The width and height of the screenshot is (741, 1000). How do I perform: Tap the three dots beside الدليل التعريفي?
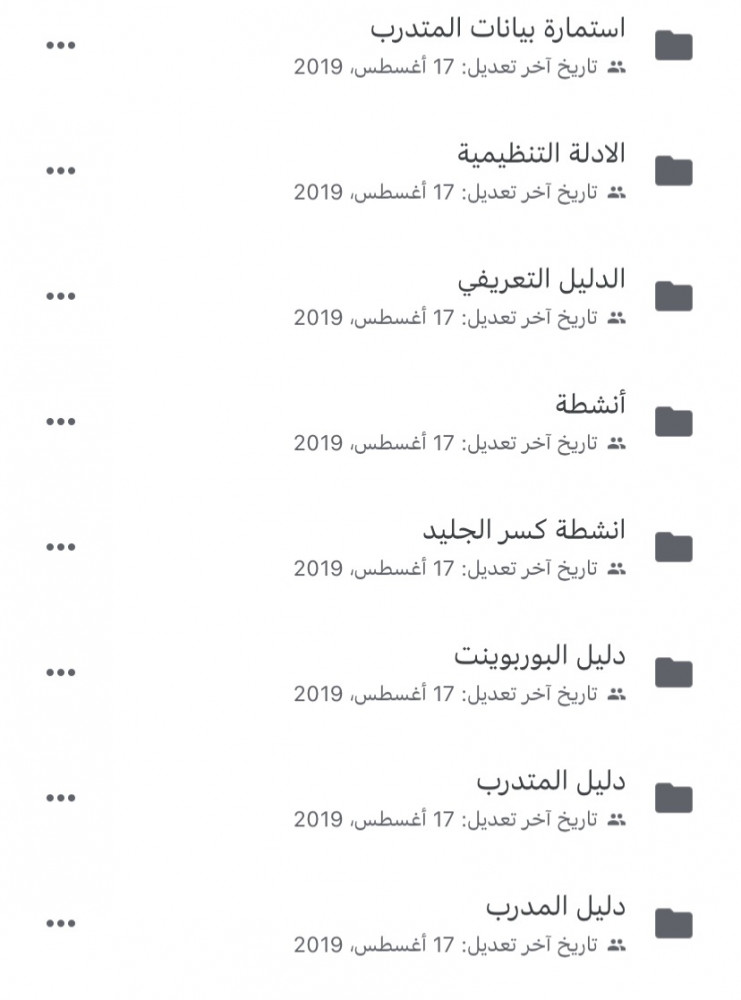point(61,297)
